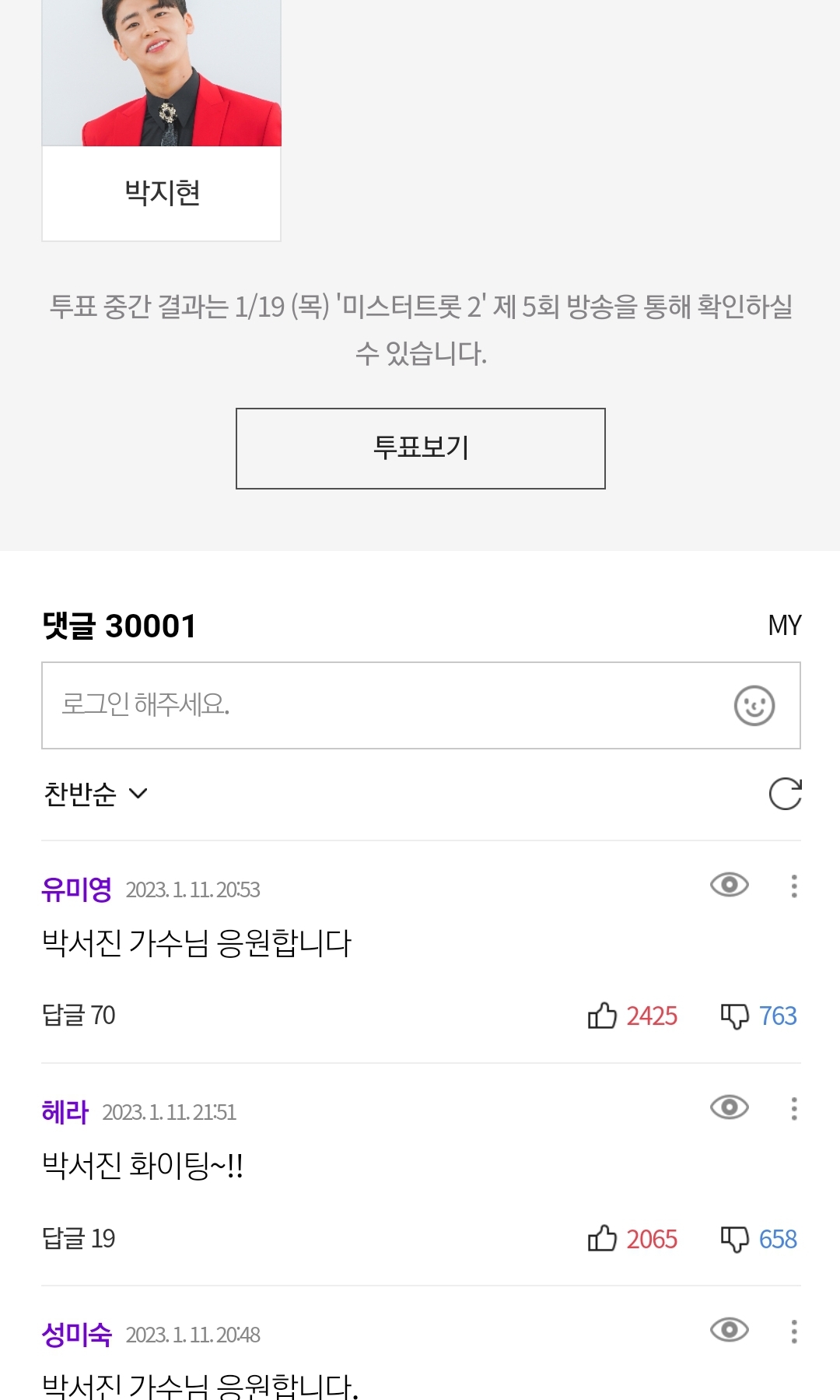
Task: Open the options menu on 유미영's comment
Action: click(793, 886)
